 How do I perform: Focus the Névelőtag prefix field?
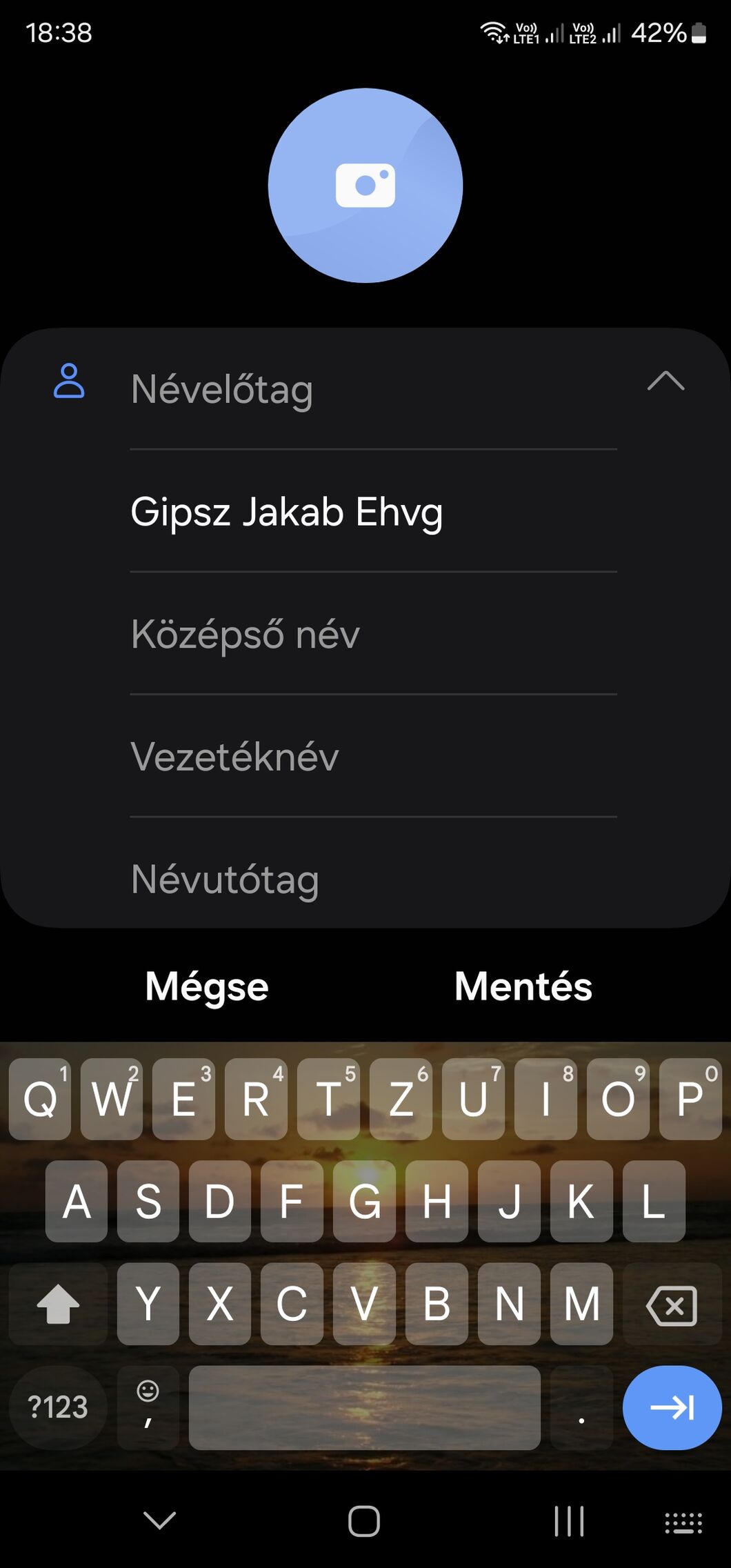pyautogui.click(x=372, y=389)
